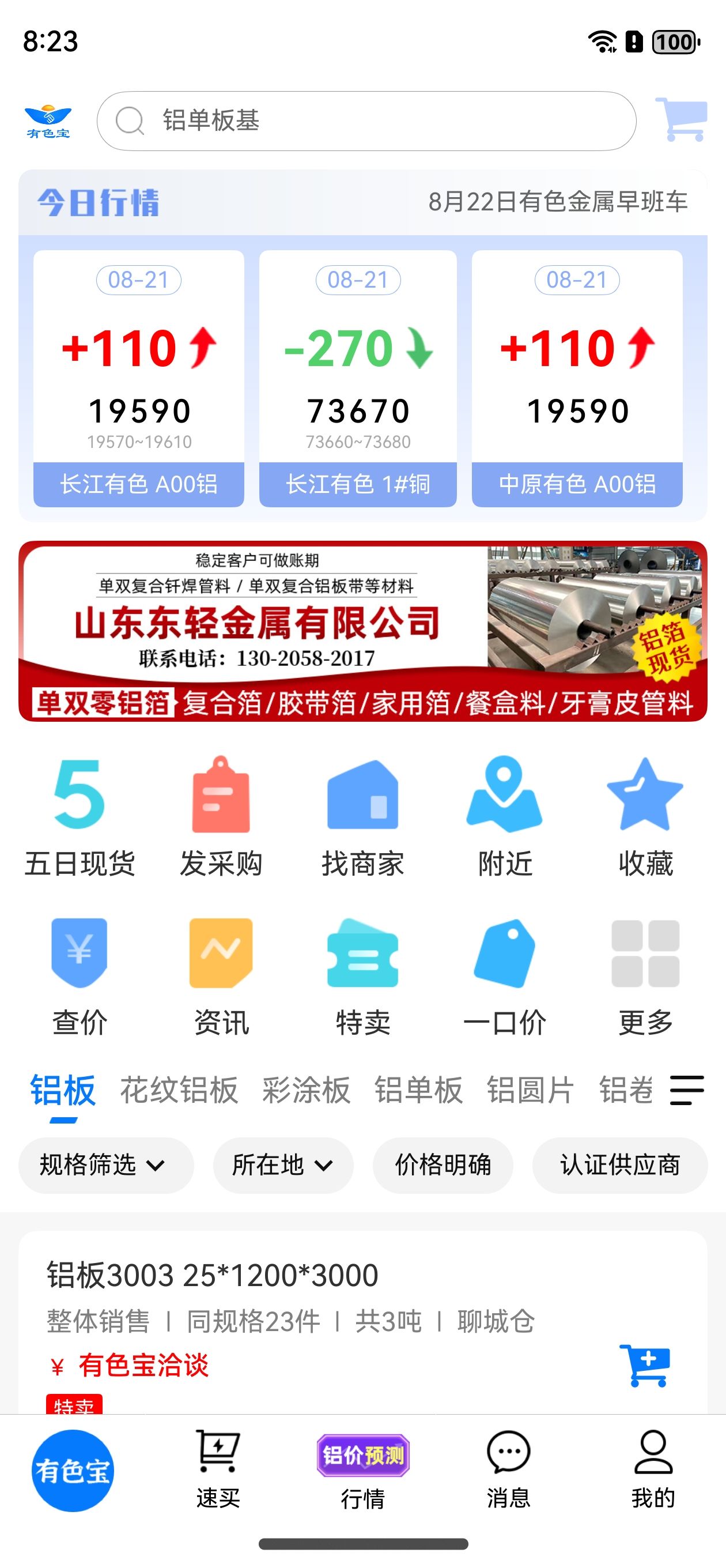Select the 认证供应商 filter chip
Image resolution: width=726 pixels, height=1568 pixels.
[x=619, y=1165]
